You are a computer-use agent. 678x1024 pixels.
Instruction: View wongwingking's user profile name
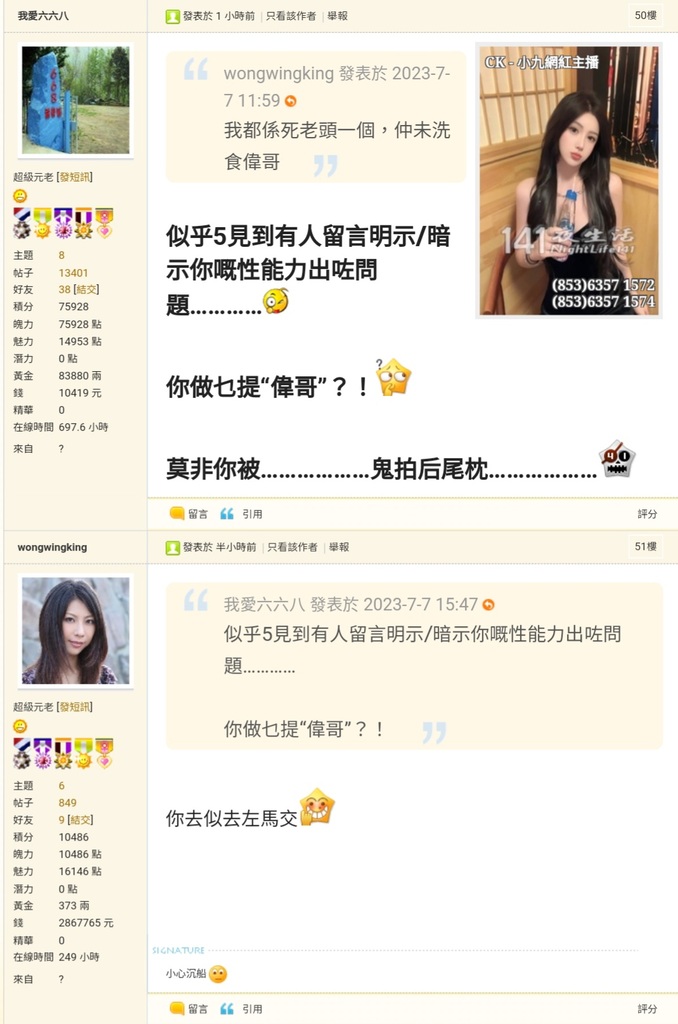pos(52,547)
